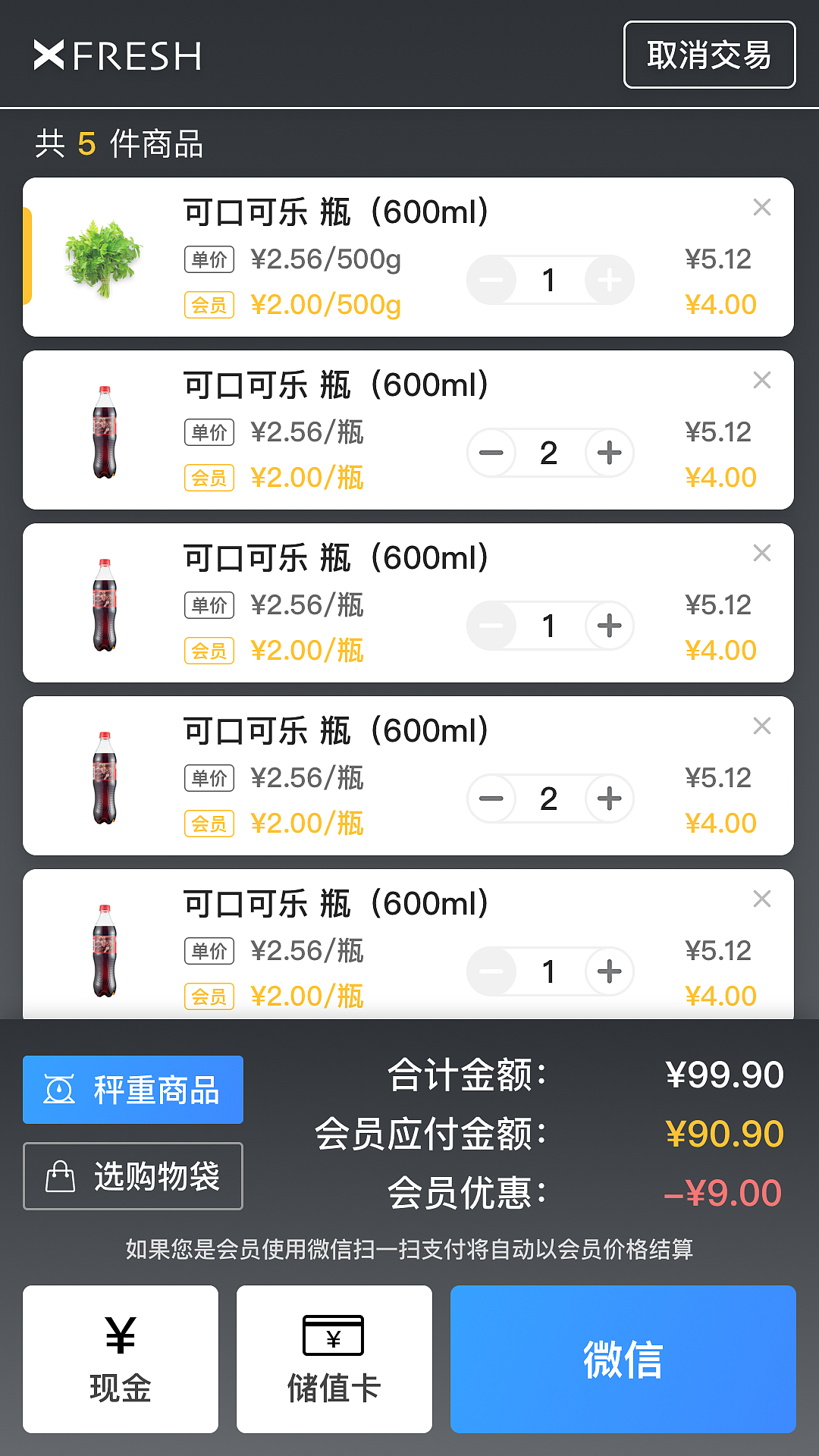Screen dimensions: 819x1456
Task: Remove the second cola item with its X
Action: (x=762, y=381)
